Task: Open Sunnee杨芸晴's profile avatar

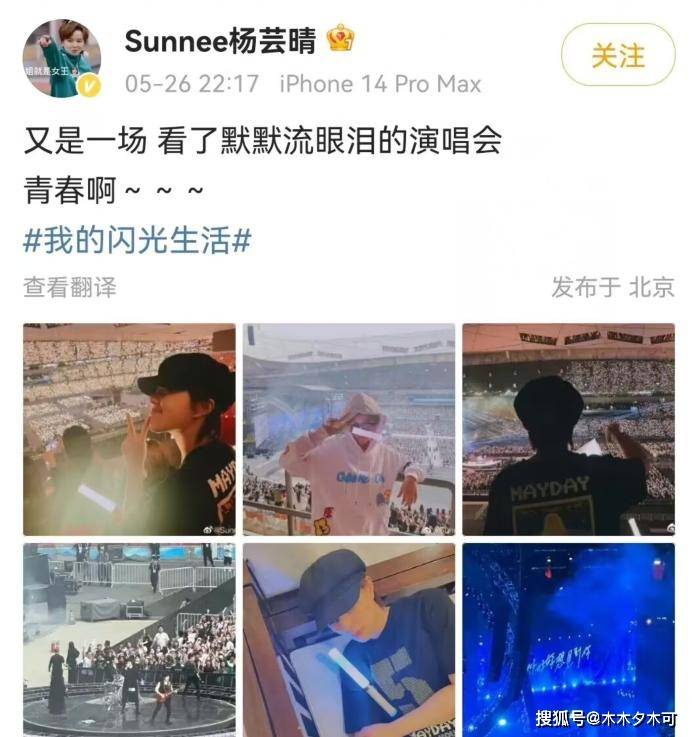Action: (x=63, y=56)
